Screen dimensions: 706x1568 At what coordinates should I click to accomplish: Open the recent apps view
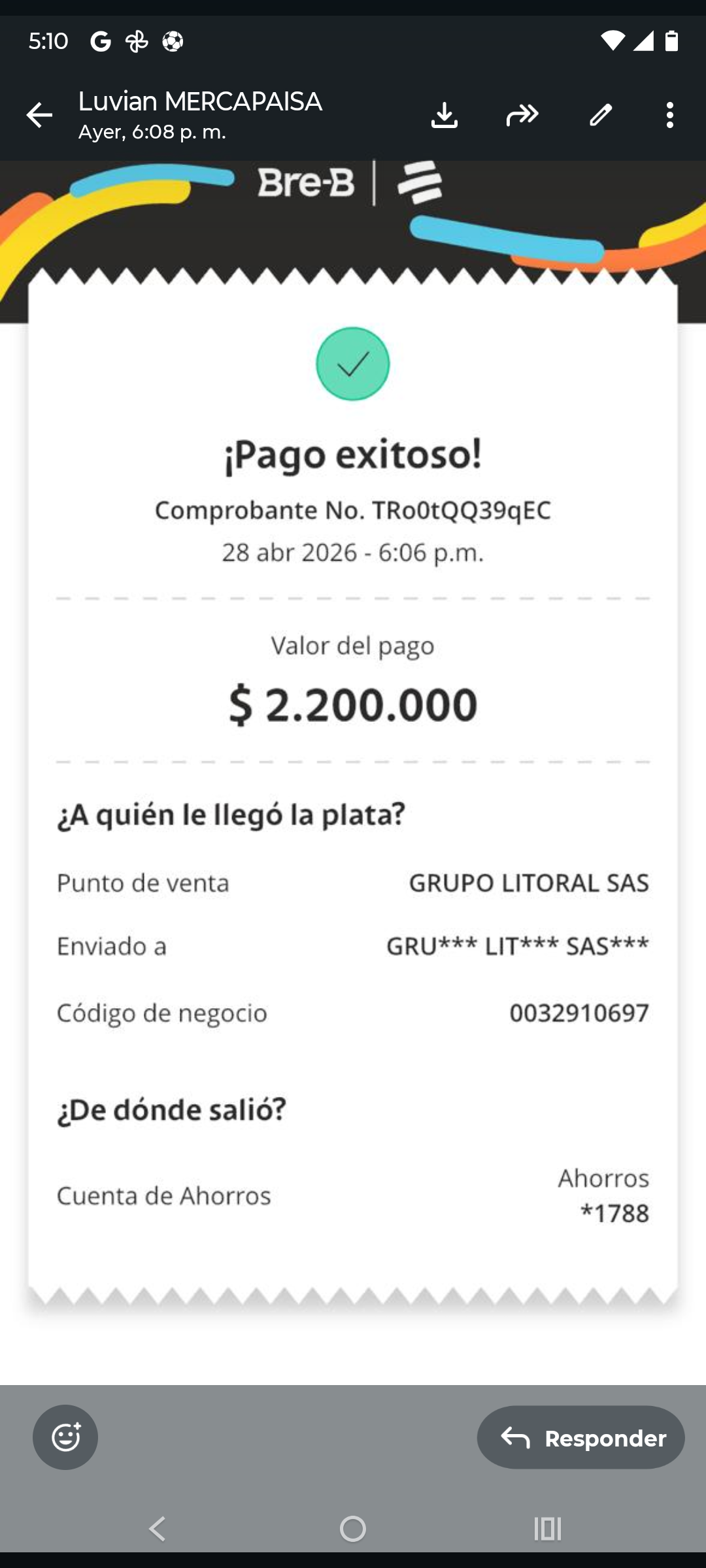(548, 1529)
